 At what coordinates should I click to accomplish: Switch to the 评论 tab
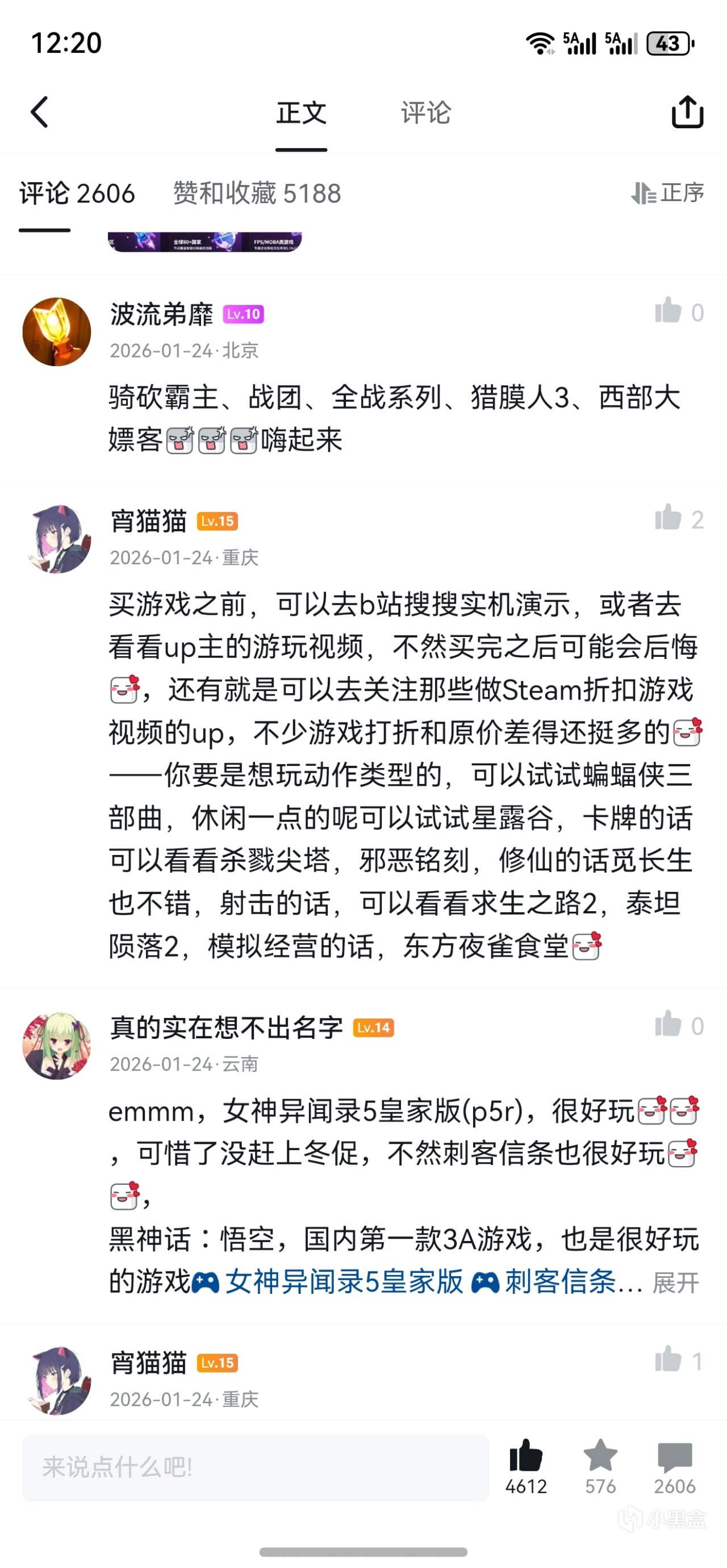coord(425,113)
